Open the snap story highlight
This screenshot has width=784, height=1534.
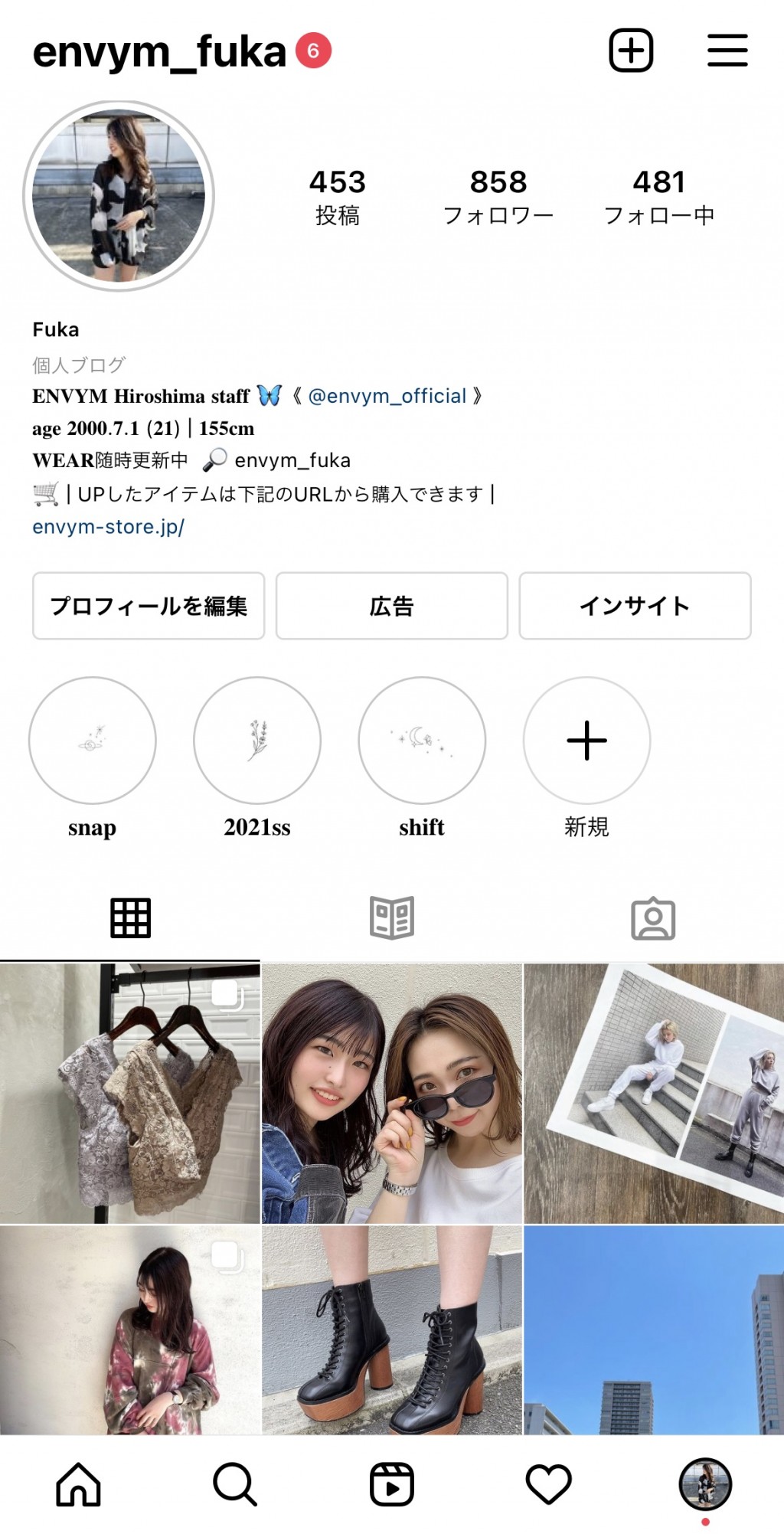pyautogui.click(x=93, y=741)
